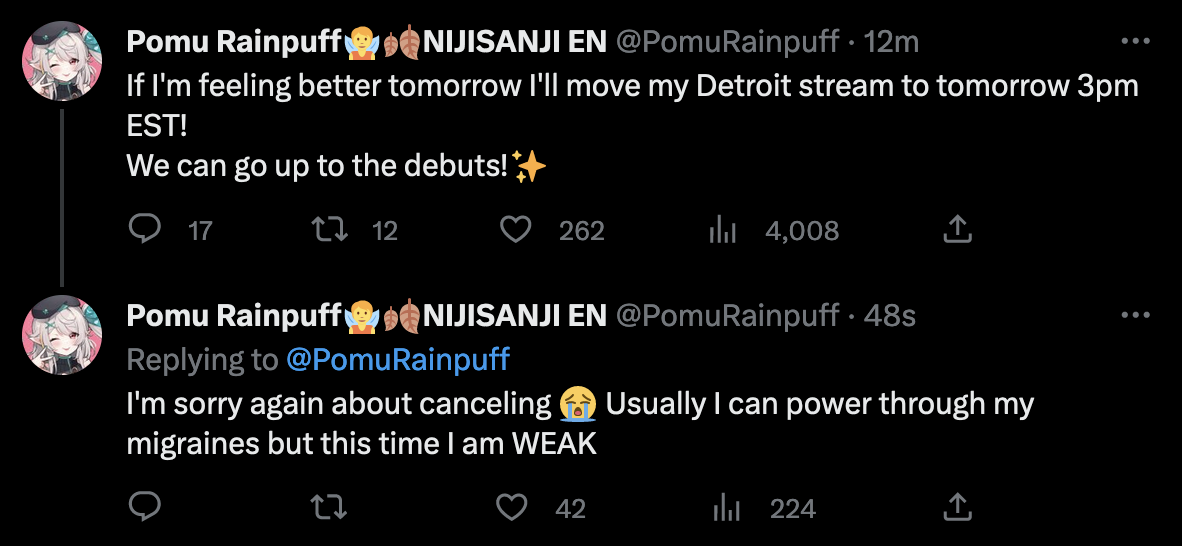Viewport: 1182px width, 546px height.
Task: View analytics for the Detroit stream tweet
Action: [722, 231]
